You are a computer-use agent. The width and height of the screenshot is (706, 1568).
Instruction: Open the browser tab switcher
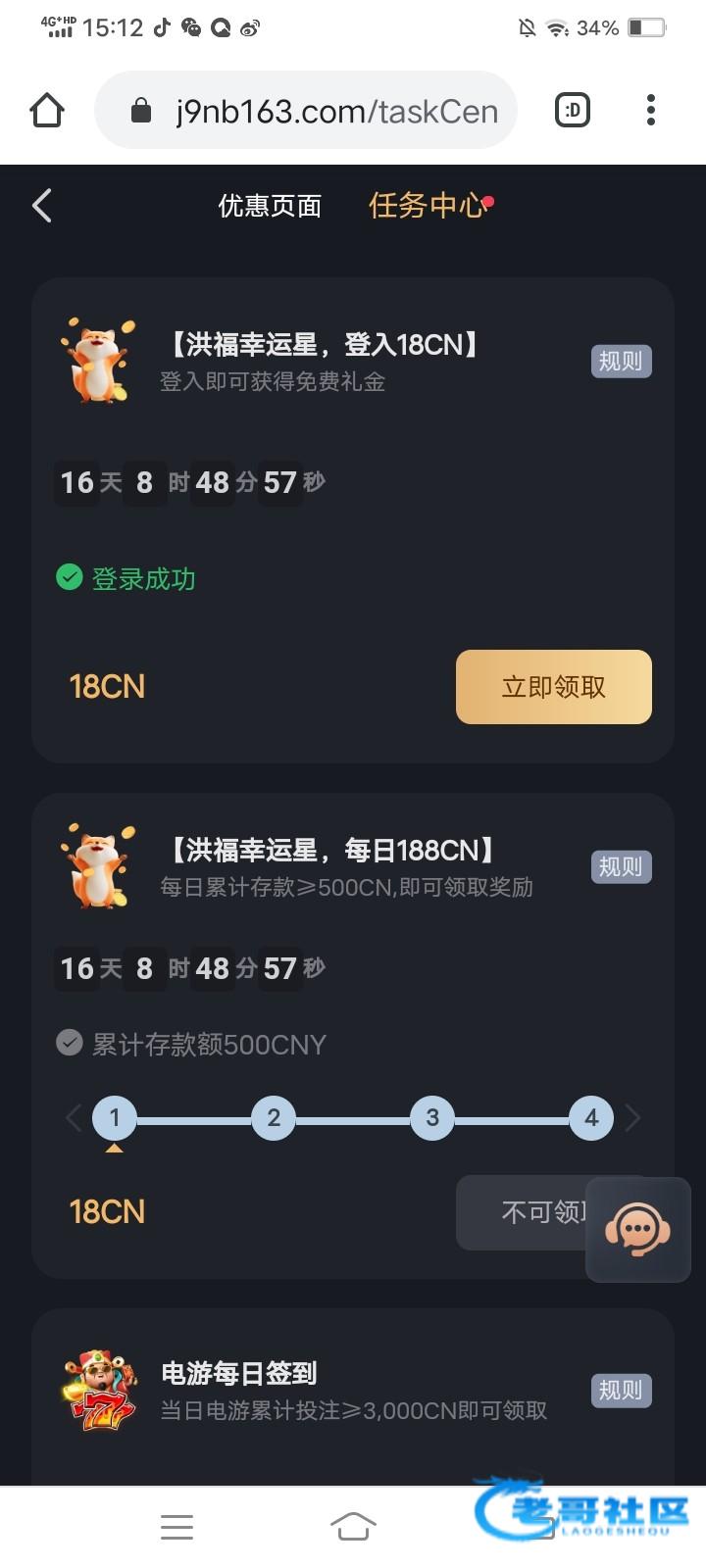click(573, 111)
